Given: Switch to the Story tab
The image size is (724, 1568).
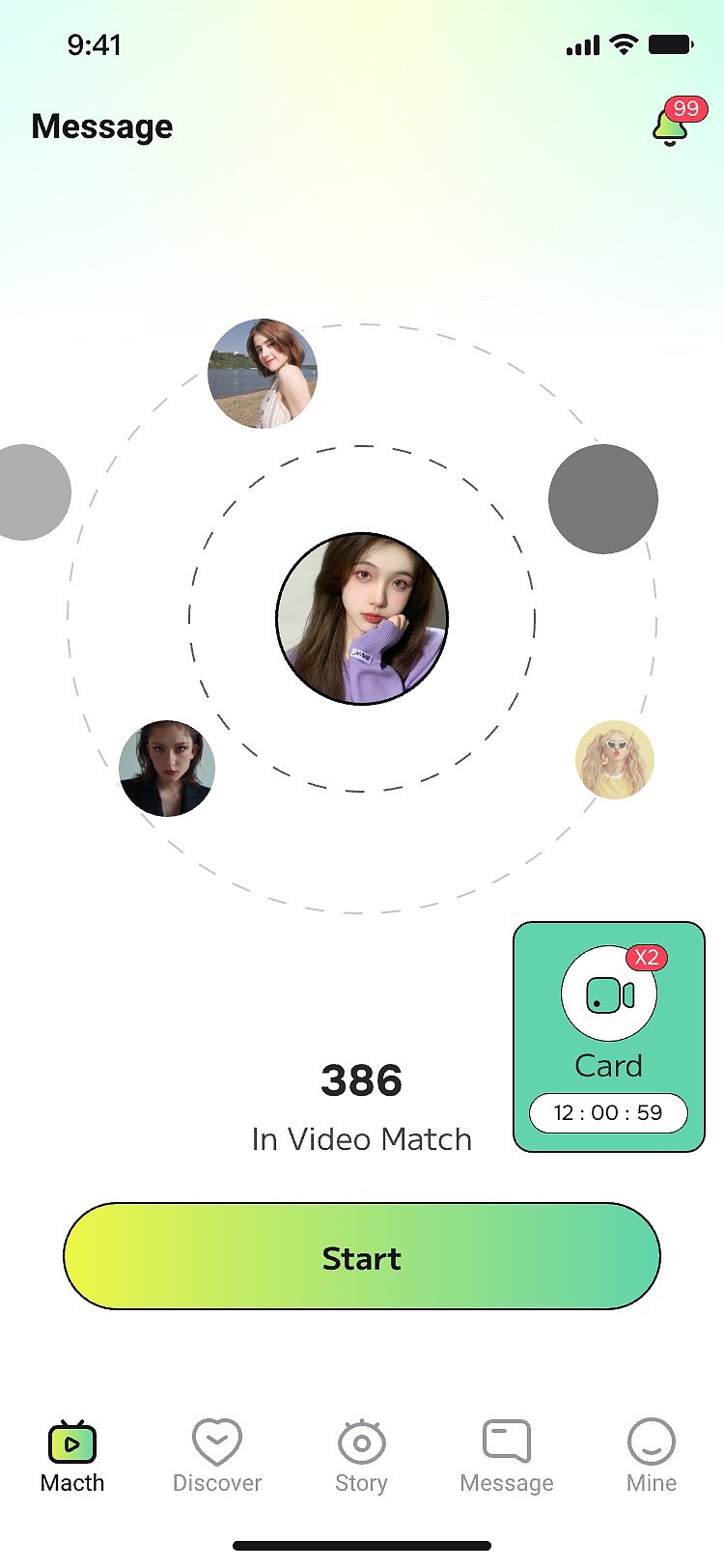Looking at the screenshot, I should click(x=362, y=1456).
